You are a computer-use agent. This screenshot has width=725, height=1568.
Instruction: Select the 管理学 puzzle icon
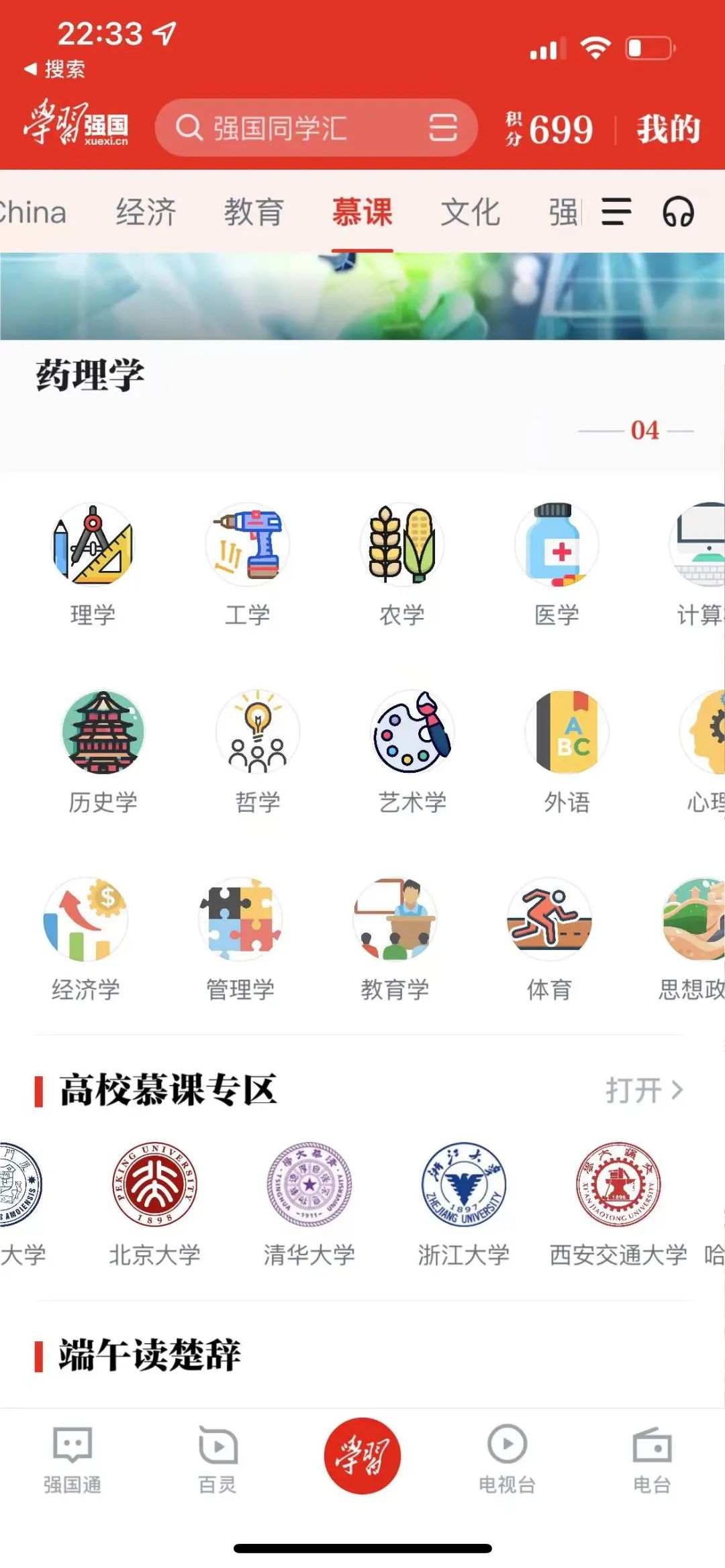click(x=239, y=921)
